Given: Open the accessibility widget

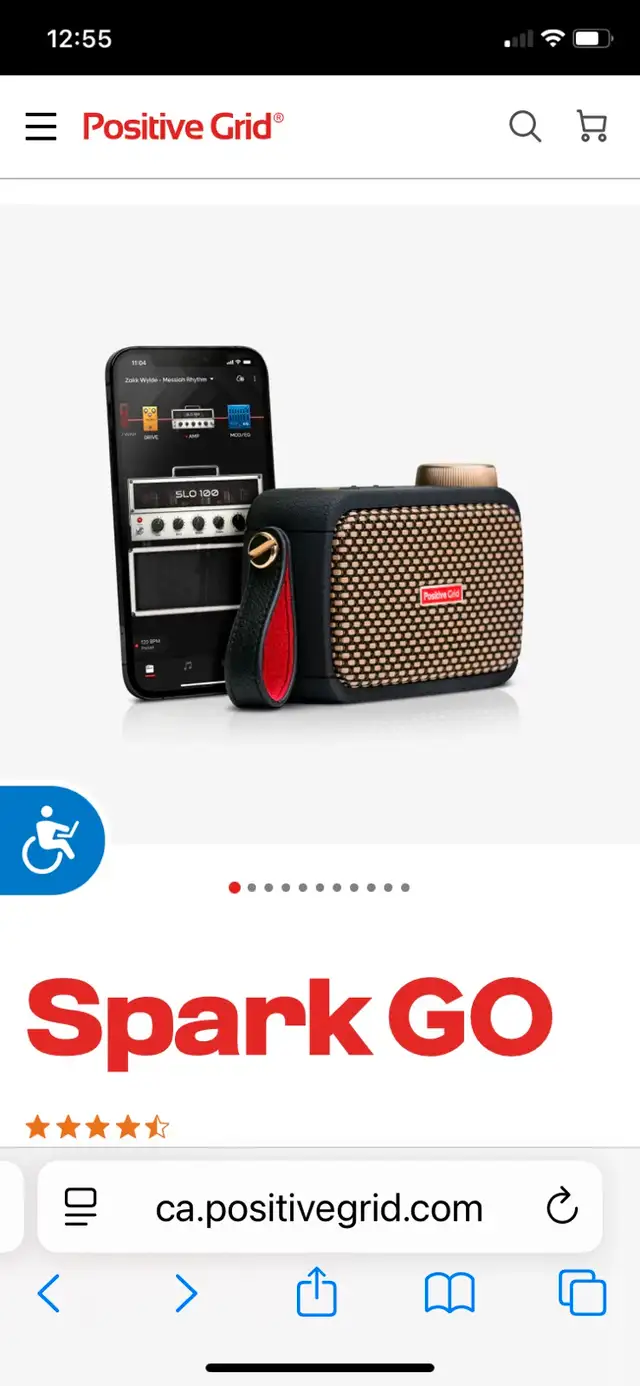Looking at the screenshot, I should 50,840.
